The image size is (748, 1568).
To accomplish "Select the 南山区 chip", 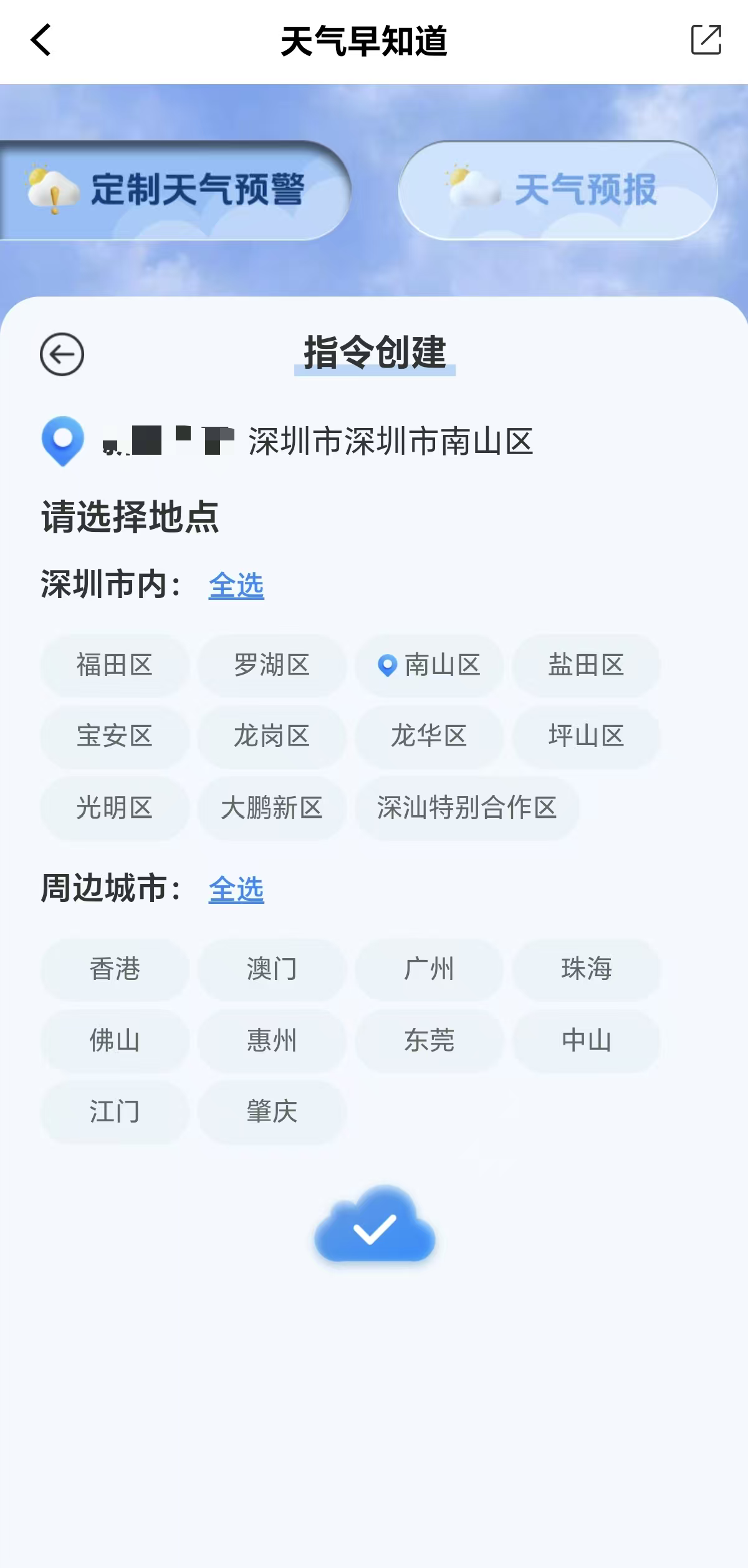I will [429, 665].
